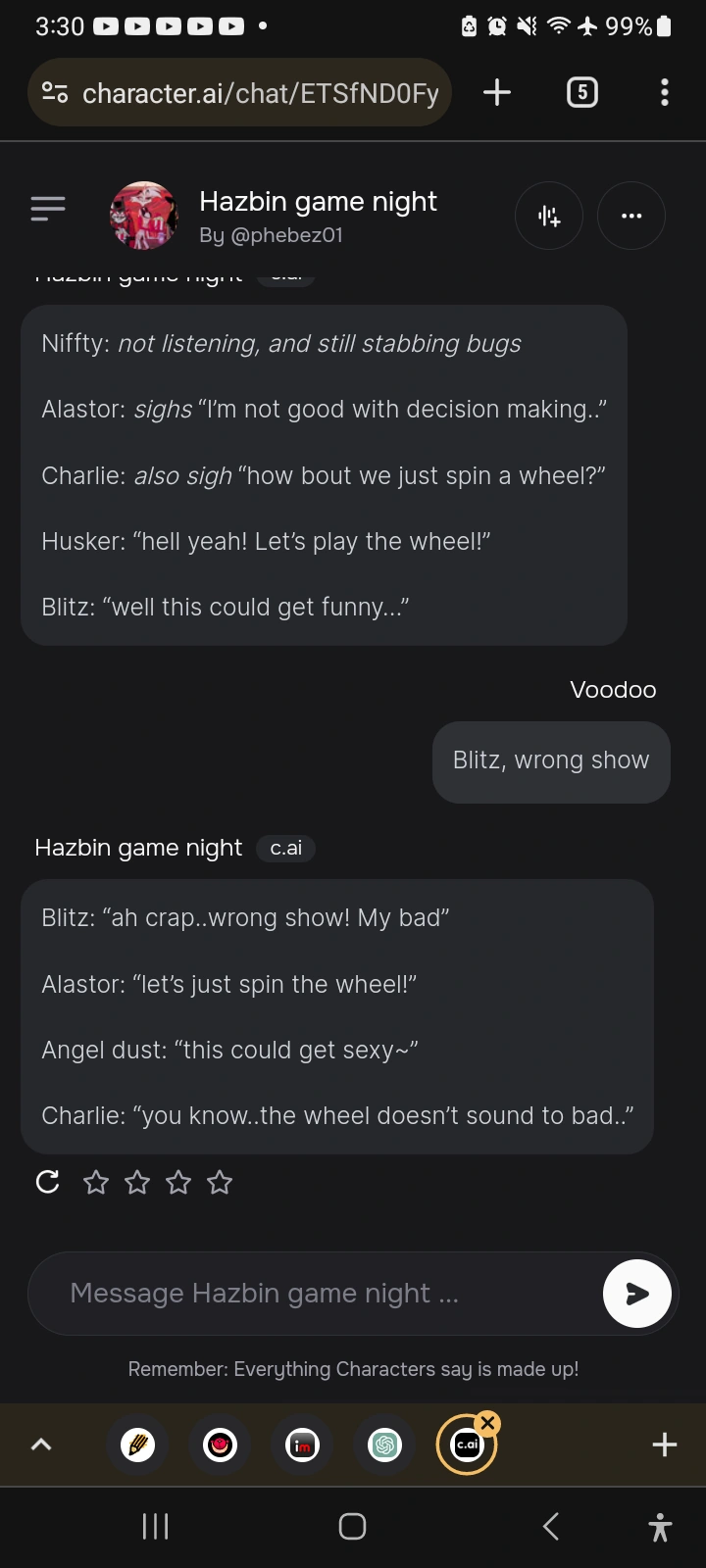Open the ChatGPT shortcut in bottom bar
Image resolution: width=706 pixels, height=1568 pixels.
384,1445
